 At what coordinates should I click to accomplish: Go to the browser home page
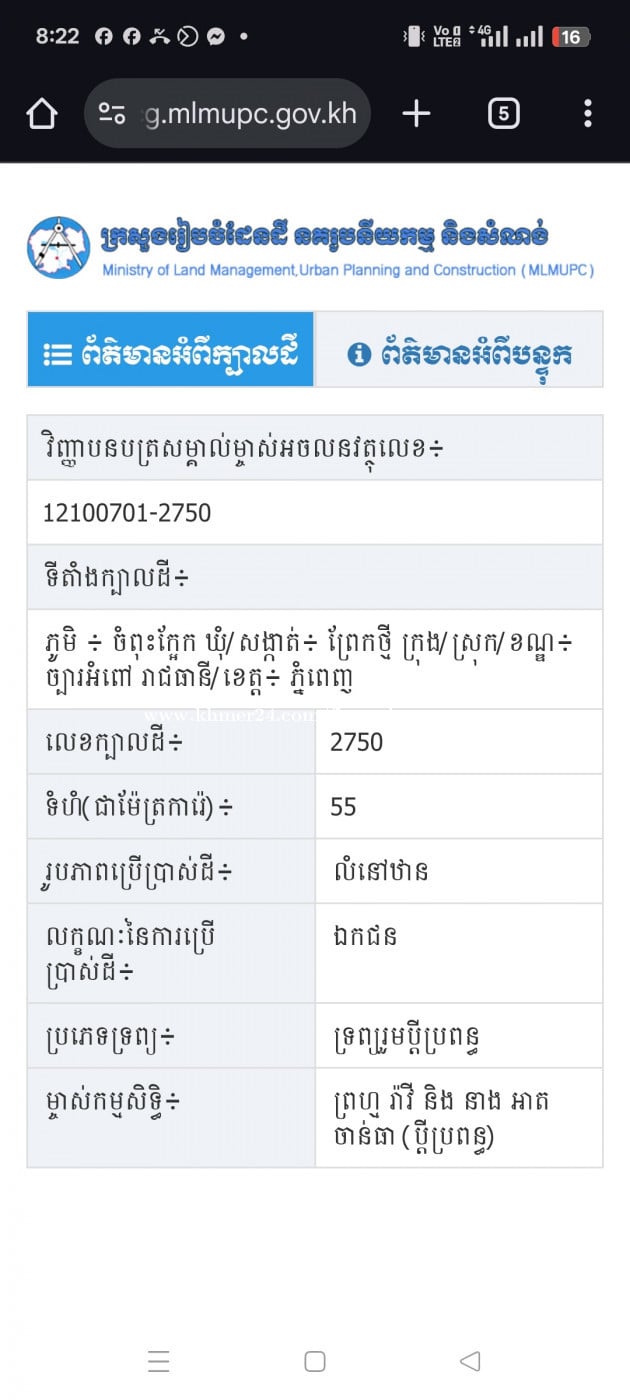[42, 114]
